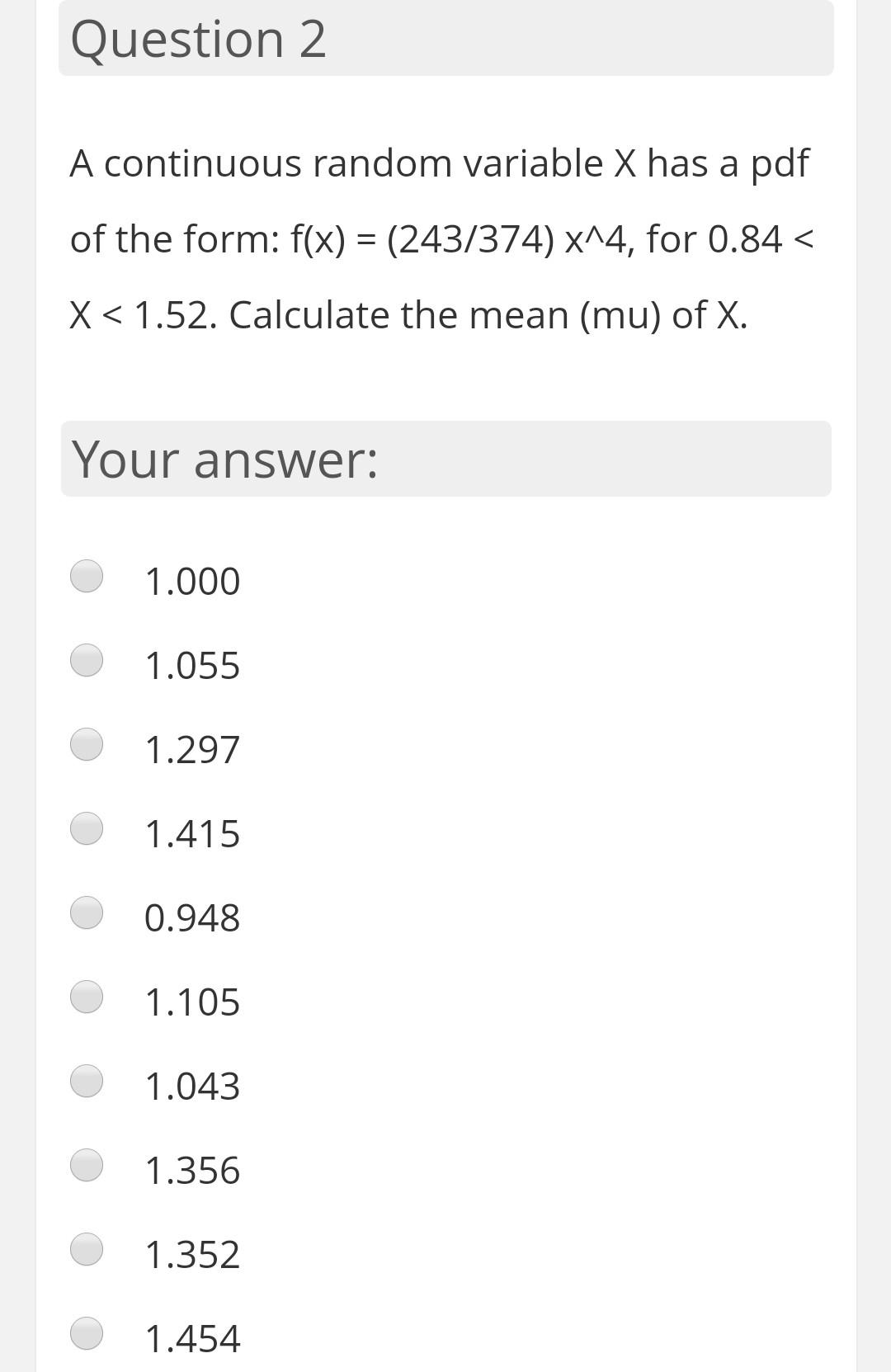Tap the 1.043 answer choice
Viewport: 891px width, 1372px height.
[87, 1081]
